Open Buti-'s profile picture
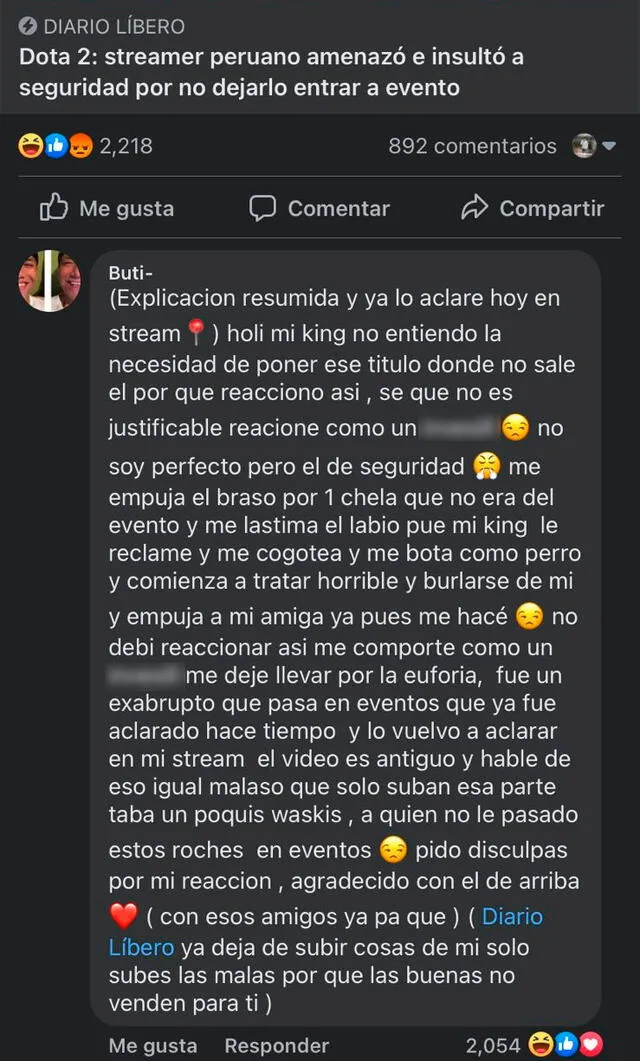 pos(49,281)
